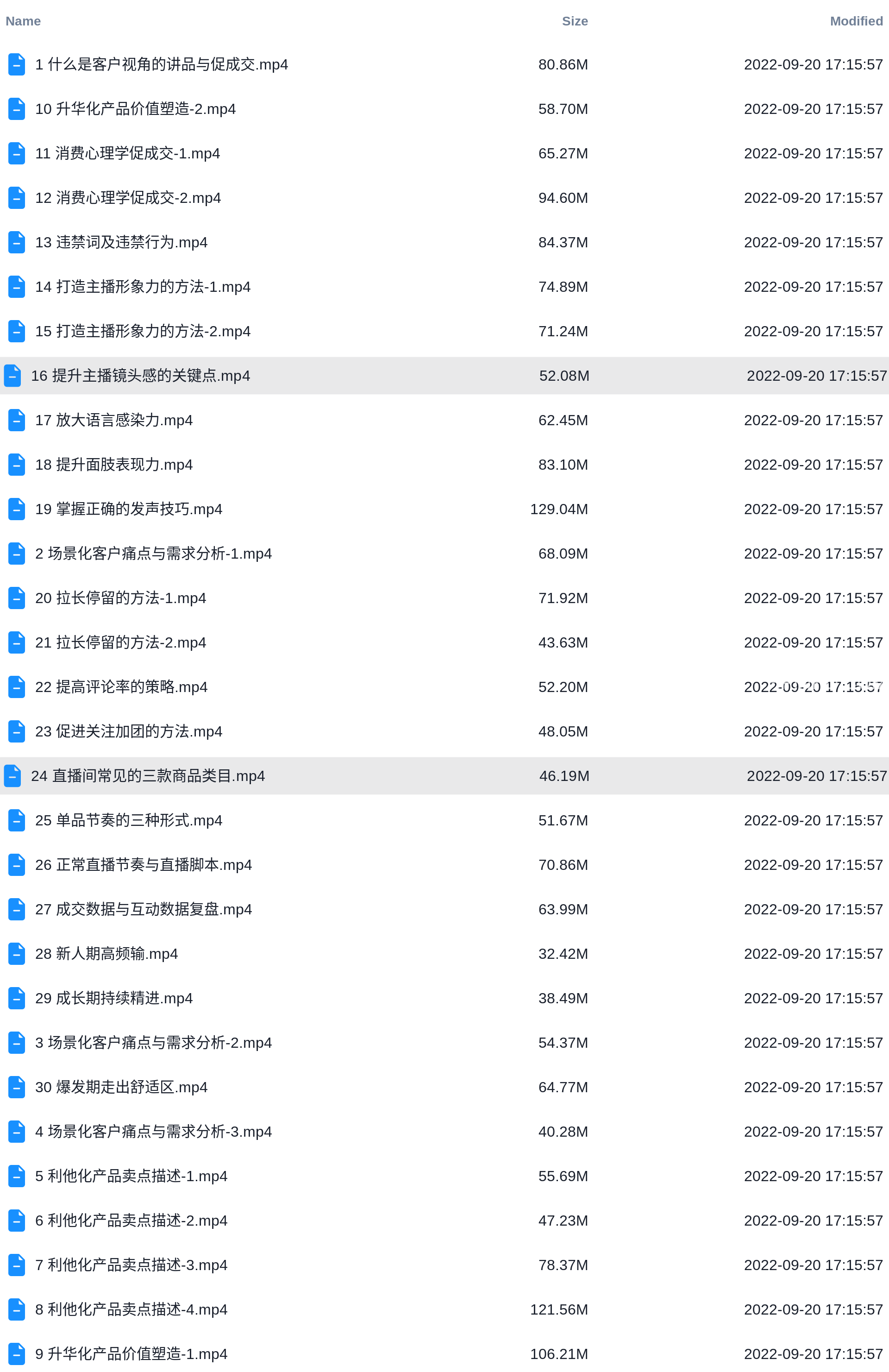Sort files by Size column
The width and height of the screenshot is (889, 1372).
coord(575,21)
